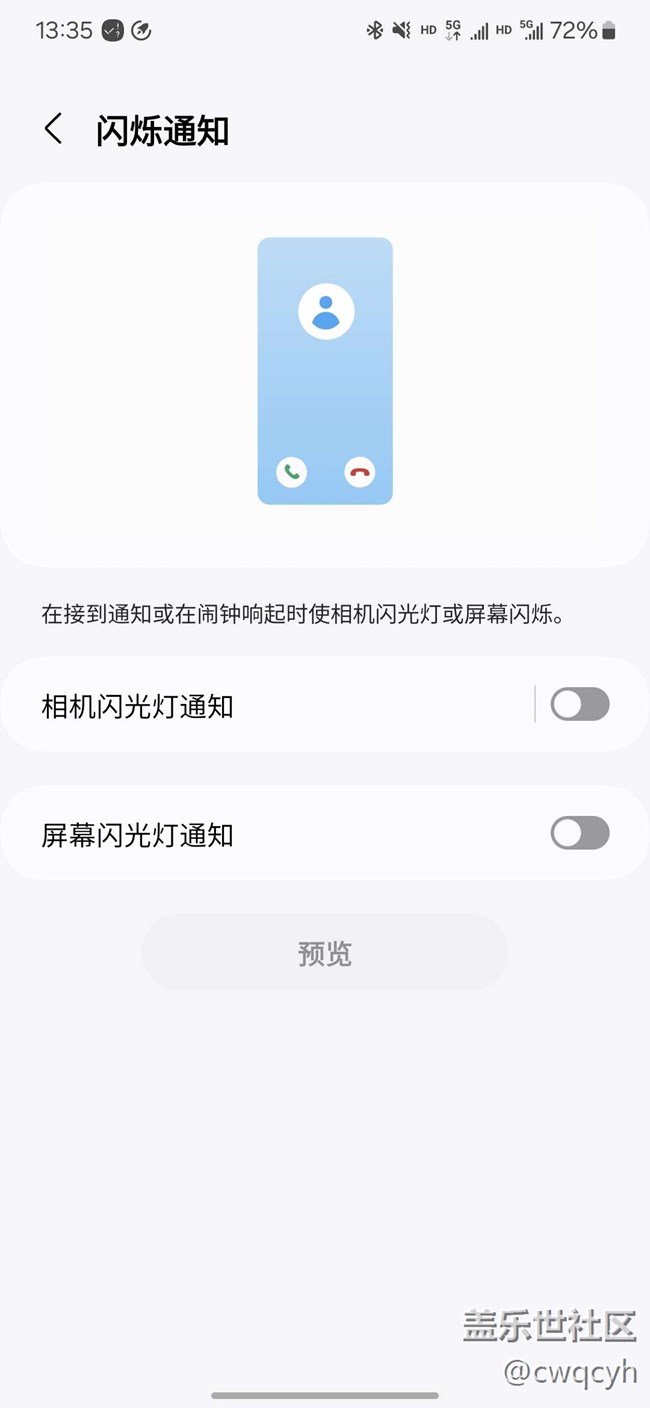The height and width of the screenshot is (1408, 650).
Task: Open 相机闪光灯通知 settings row
Action: 270,706
